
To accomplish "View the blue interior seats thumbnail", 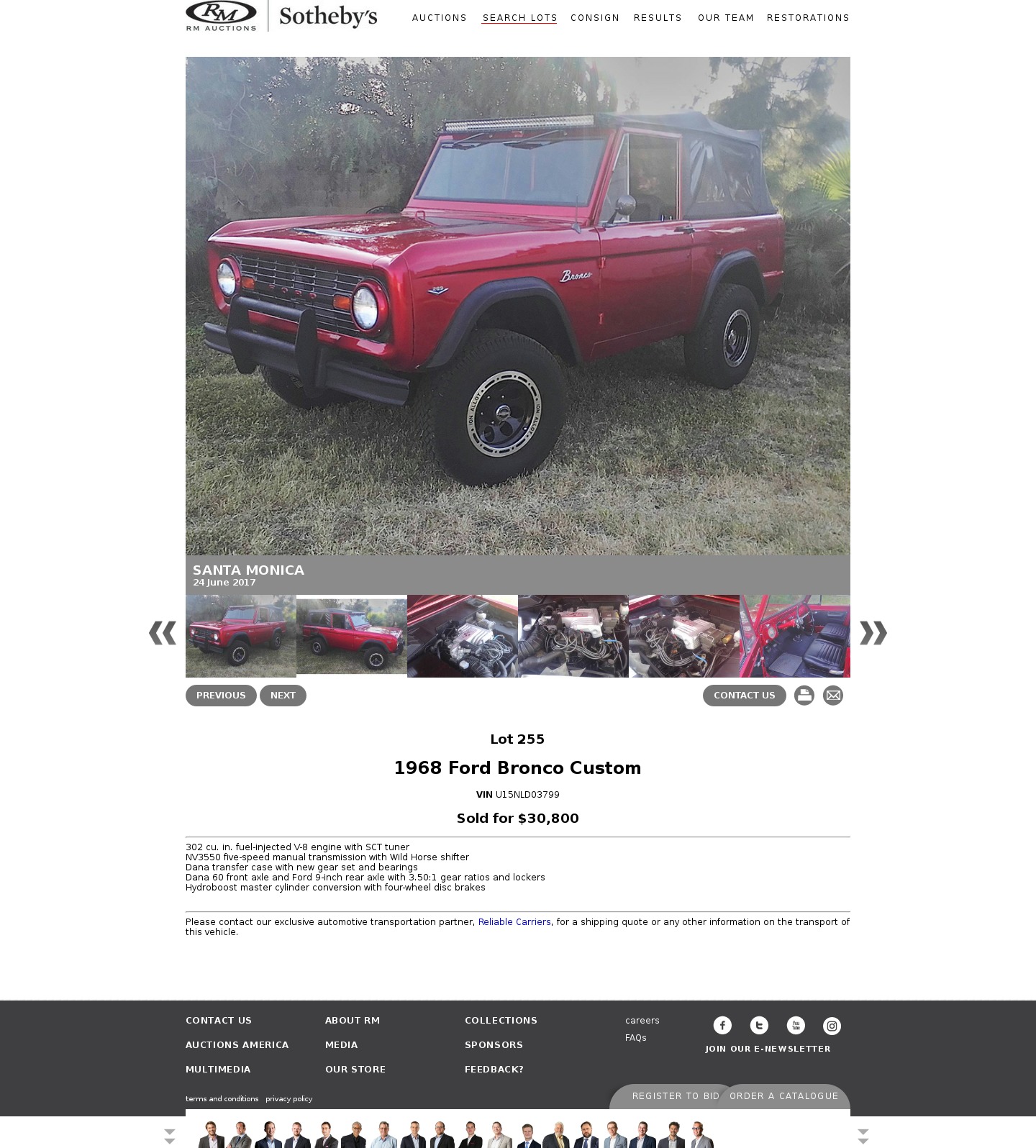I will (x=794, y=636).
